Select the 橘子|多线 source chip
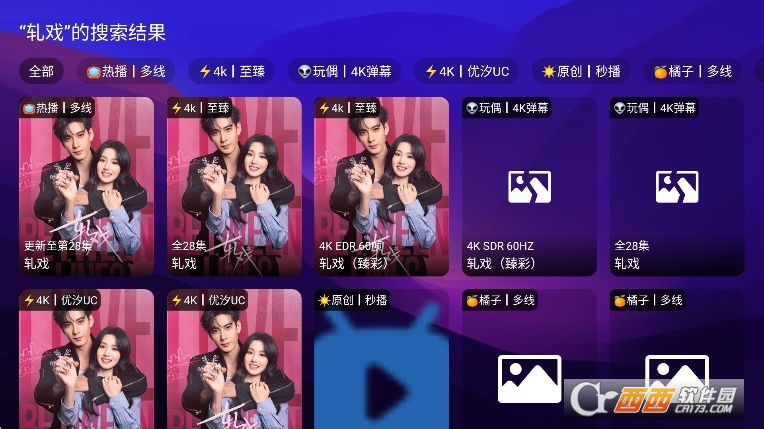This screenshot has height=429, width=764. tap(692, 72)
